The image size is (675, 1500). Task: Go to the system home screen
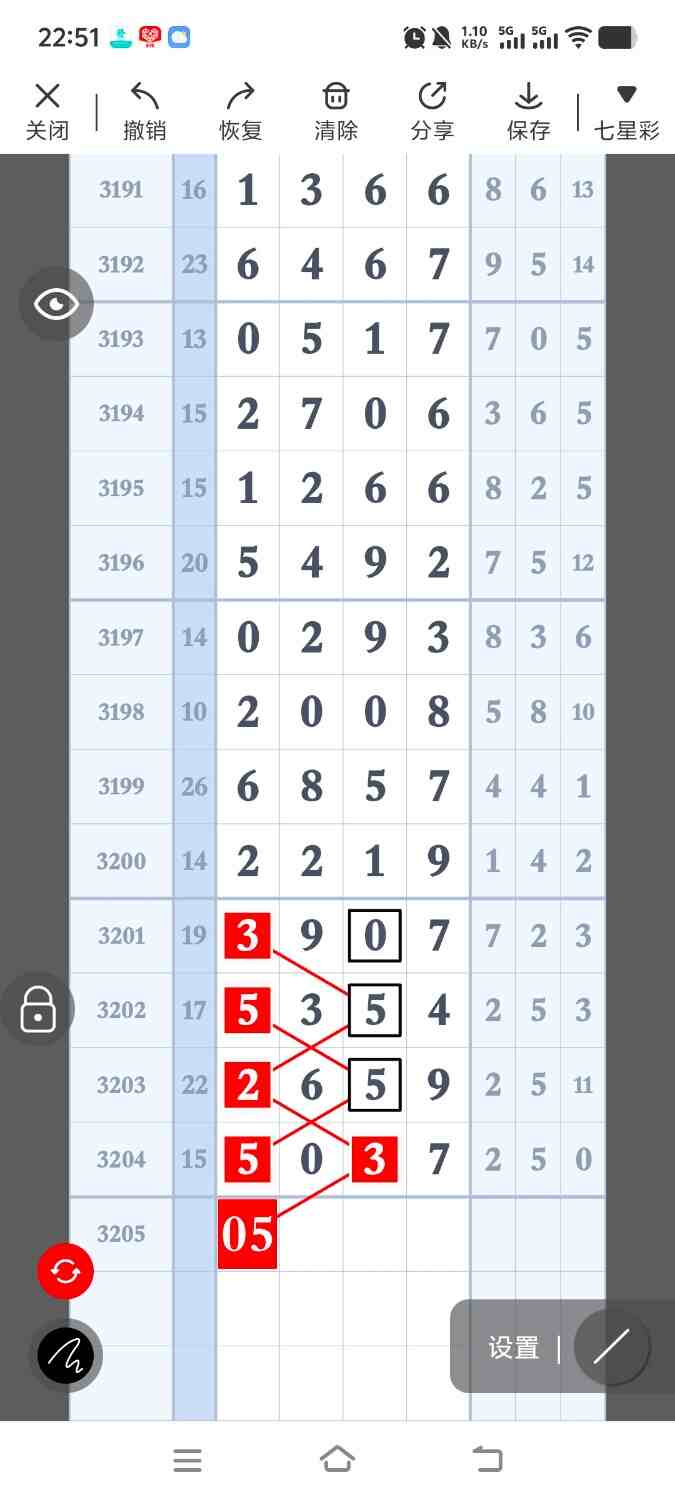[x=337, y=1460]
